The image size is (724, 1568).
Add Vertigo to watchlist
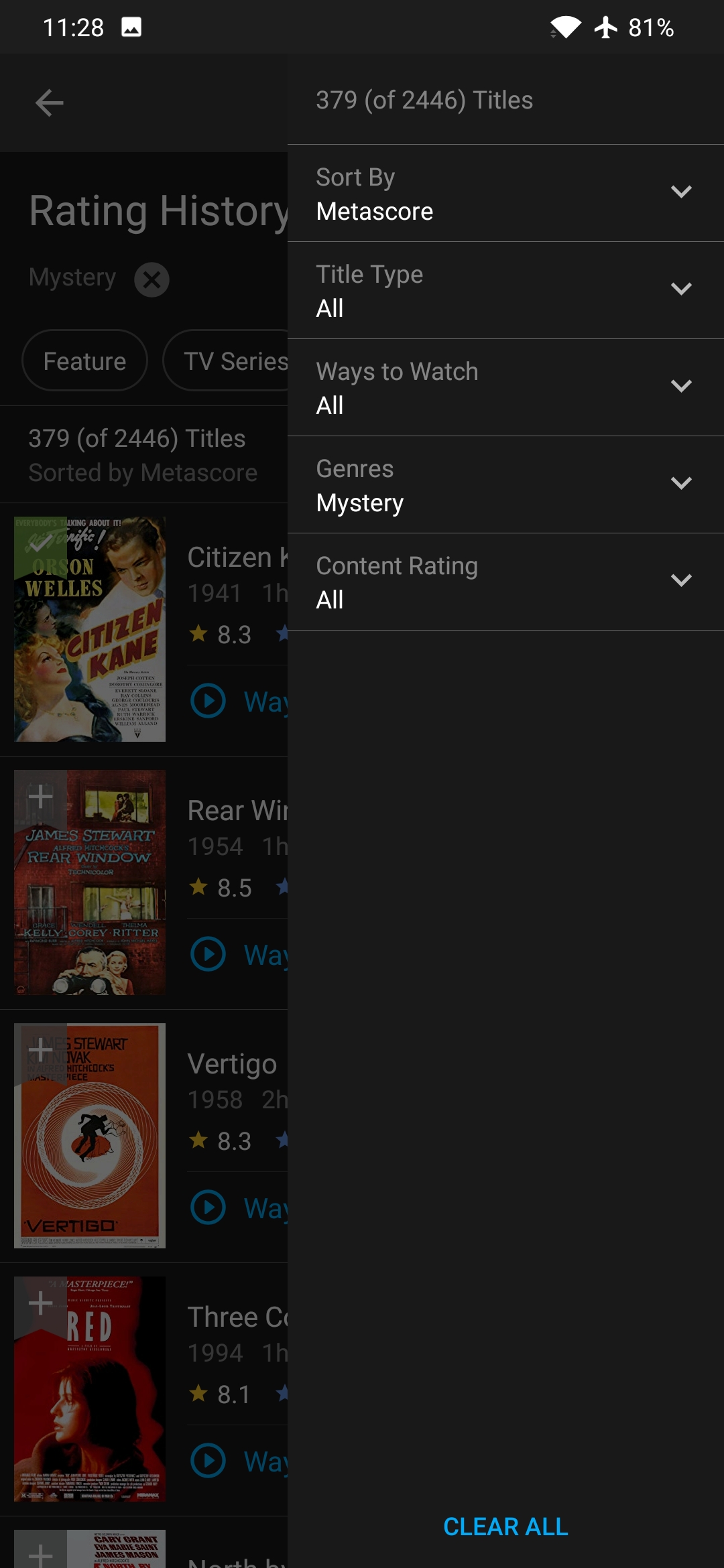coord(40,1050)
